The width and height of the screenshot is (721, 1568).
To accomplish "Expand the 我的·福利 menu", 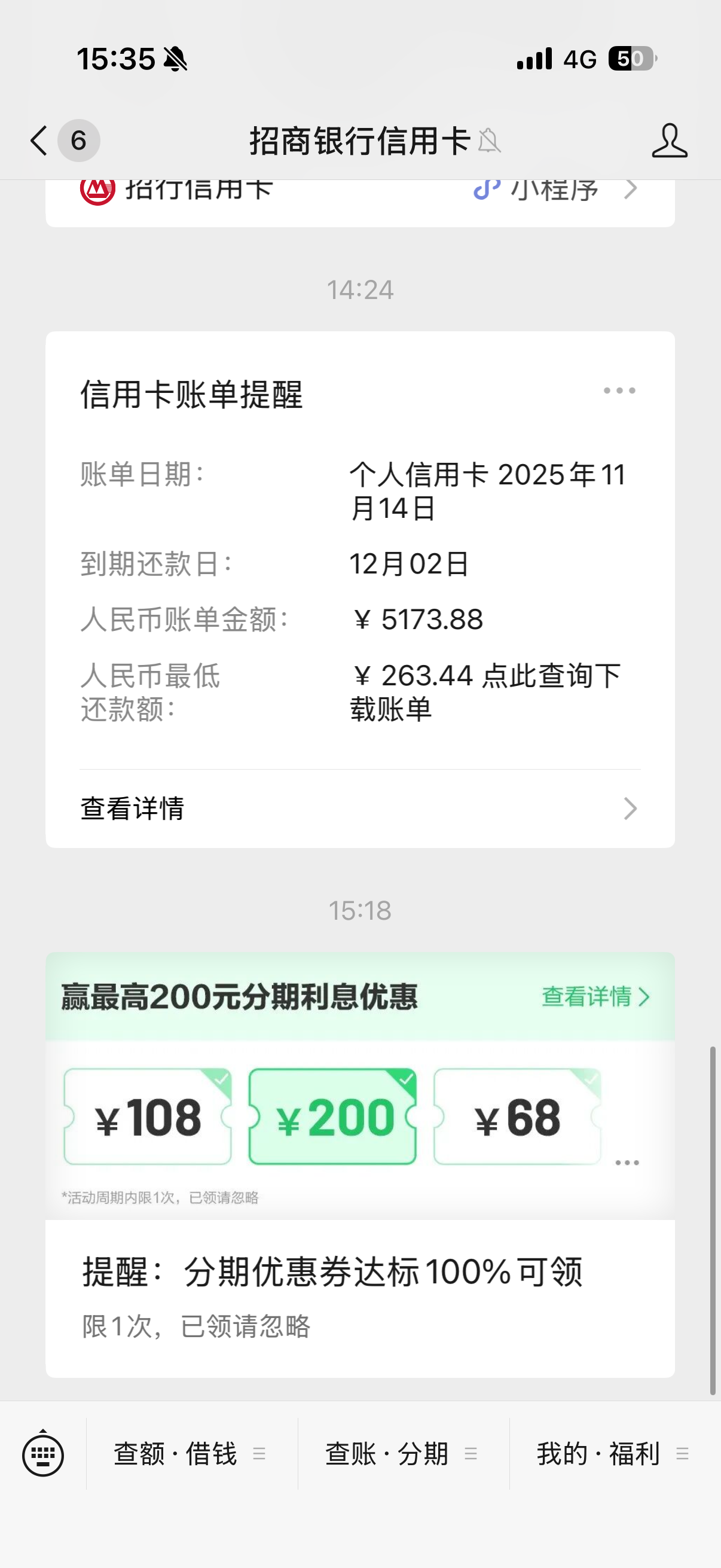I will coord(613,1454).
